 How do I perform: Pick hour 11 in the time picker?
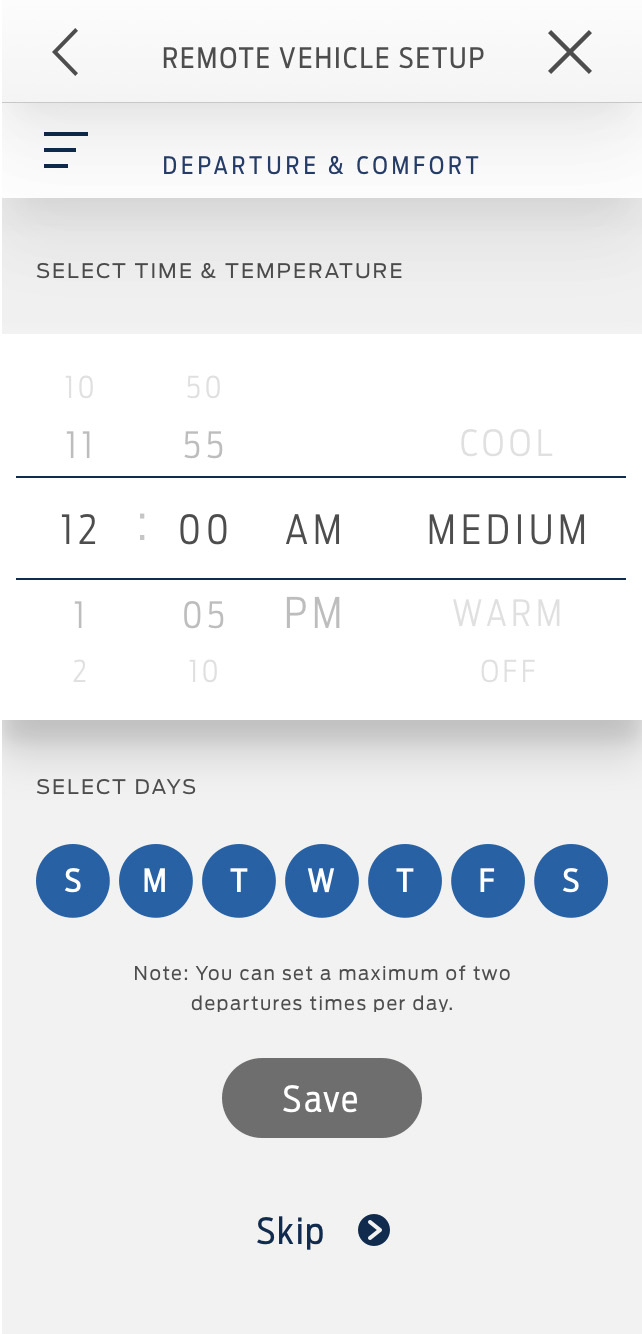(x=79, y=445)
